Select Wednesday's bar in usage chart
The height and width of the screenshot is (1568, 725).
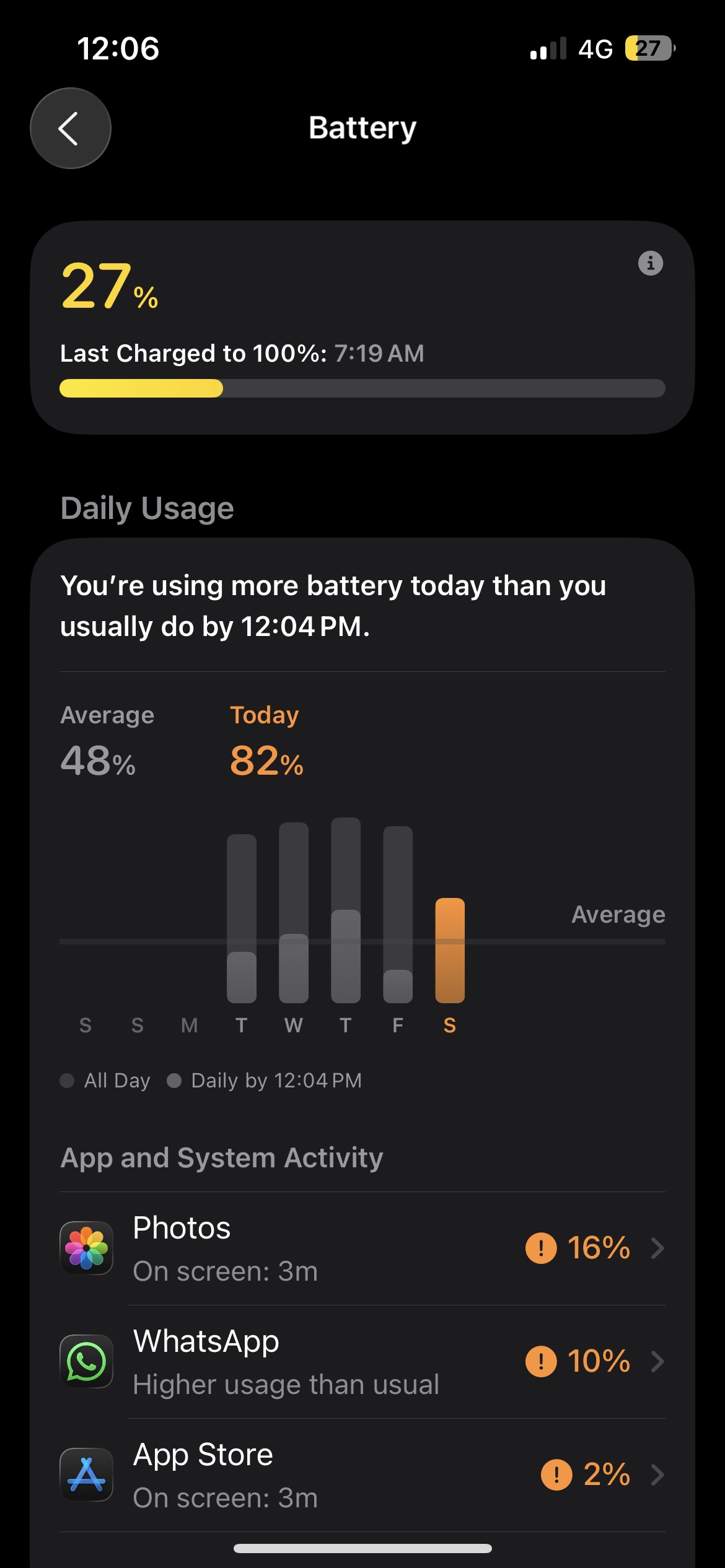294,912
